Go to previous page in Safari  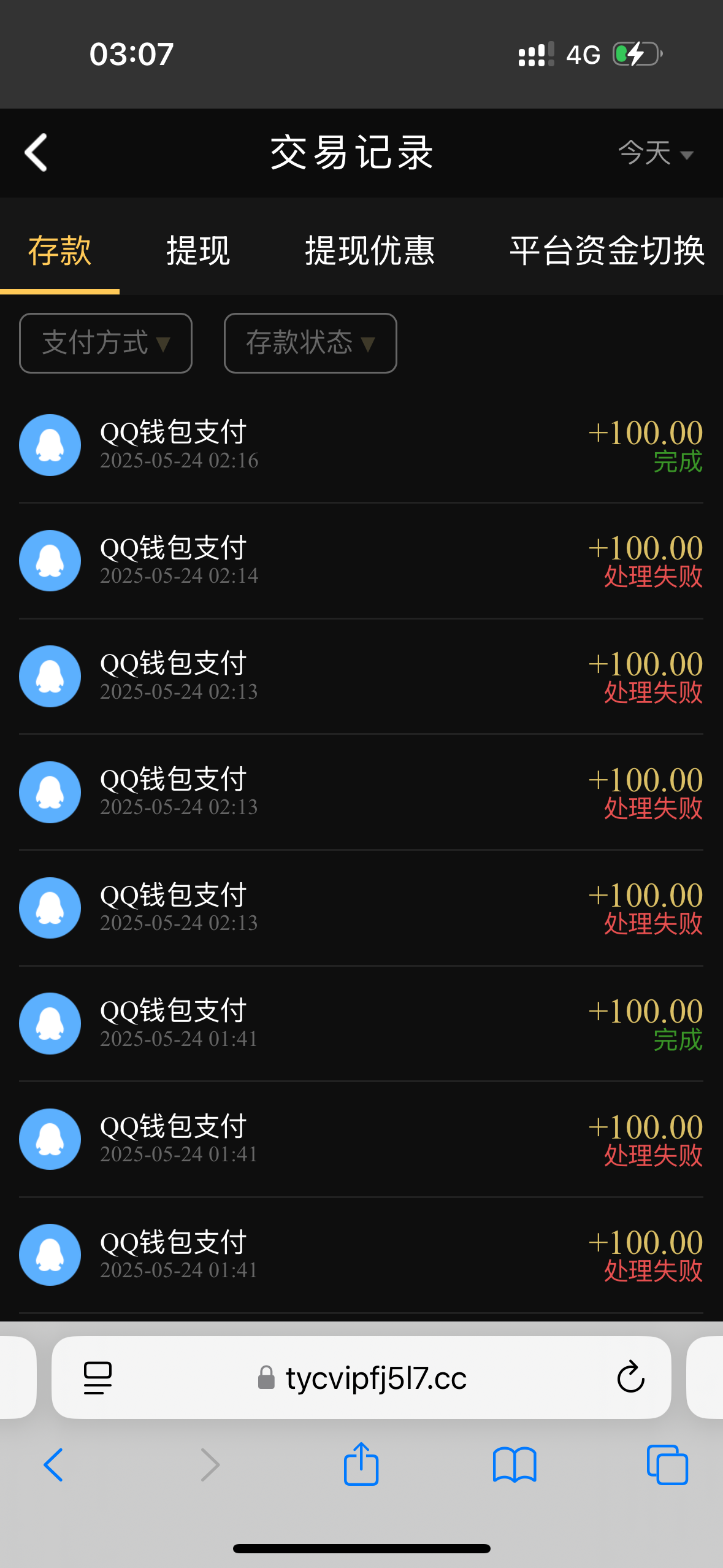coord(54,1464)
